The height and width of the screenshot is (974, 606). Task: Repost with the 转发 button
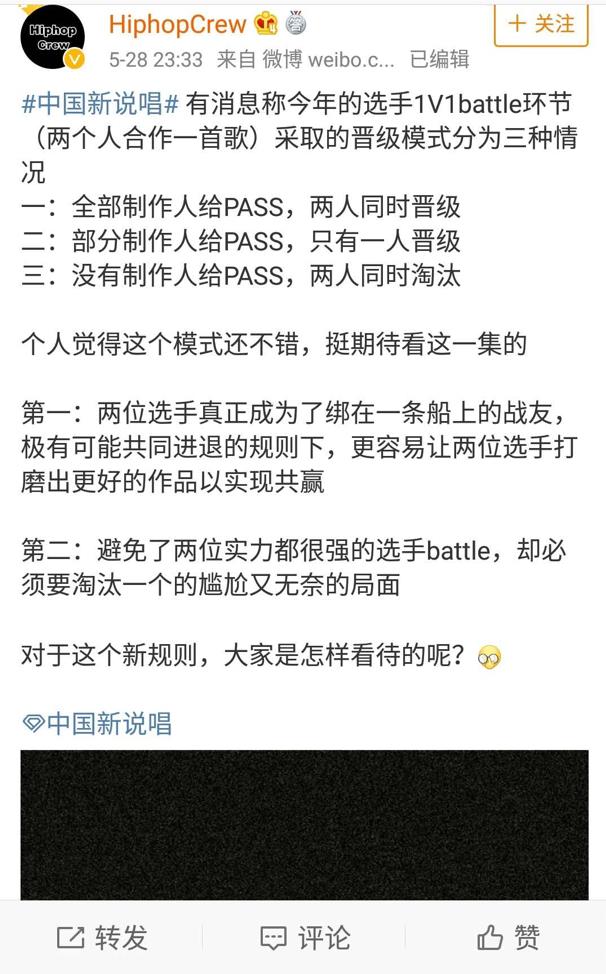(x=102, y=937)
